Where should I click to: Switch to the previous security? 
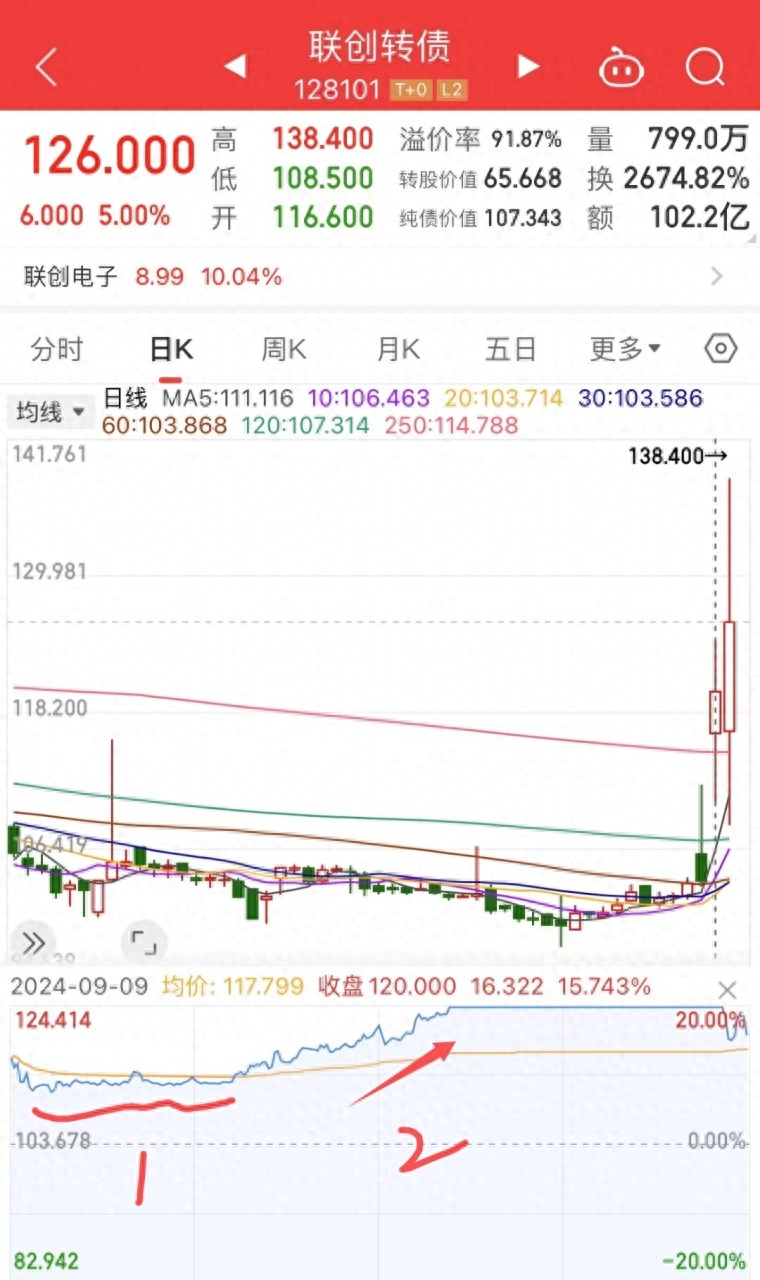[x=236, y=67]
